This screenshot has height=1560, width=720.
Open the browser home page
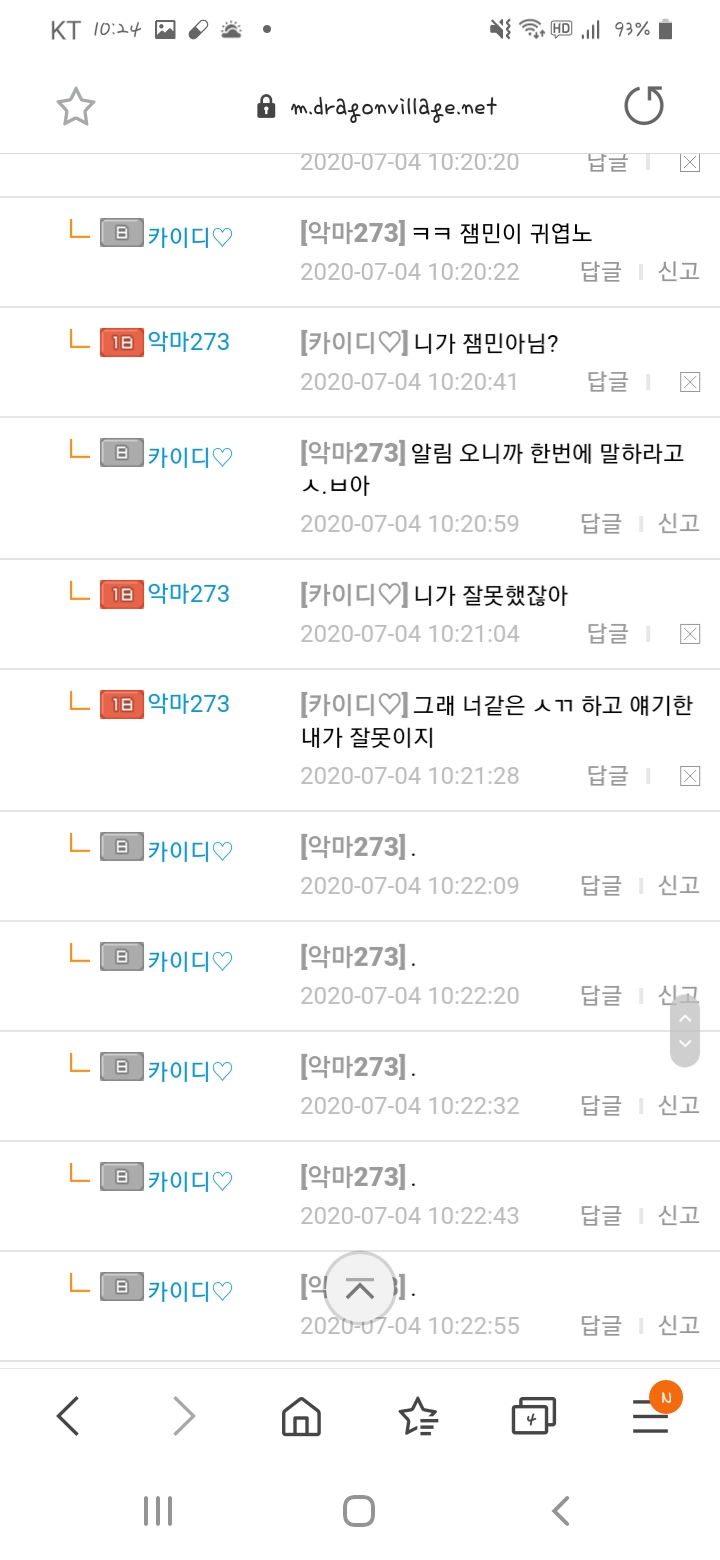coord(301,1416)
